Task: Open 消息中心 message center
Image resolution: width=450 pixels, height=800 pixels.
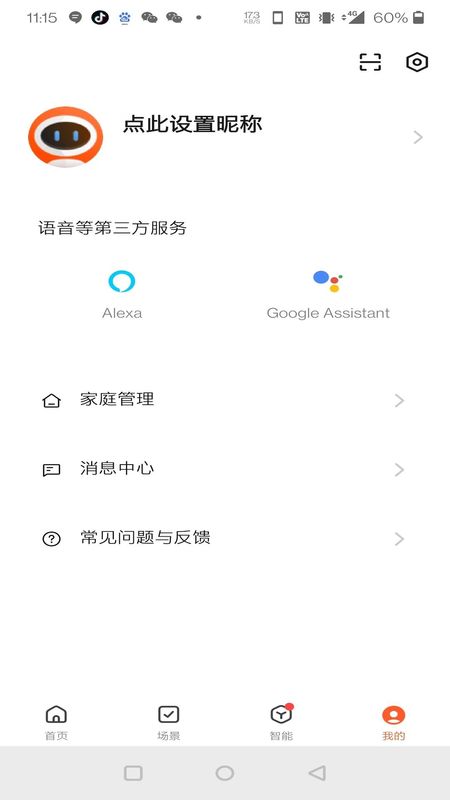Action: [x=223, y=469]
